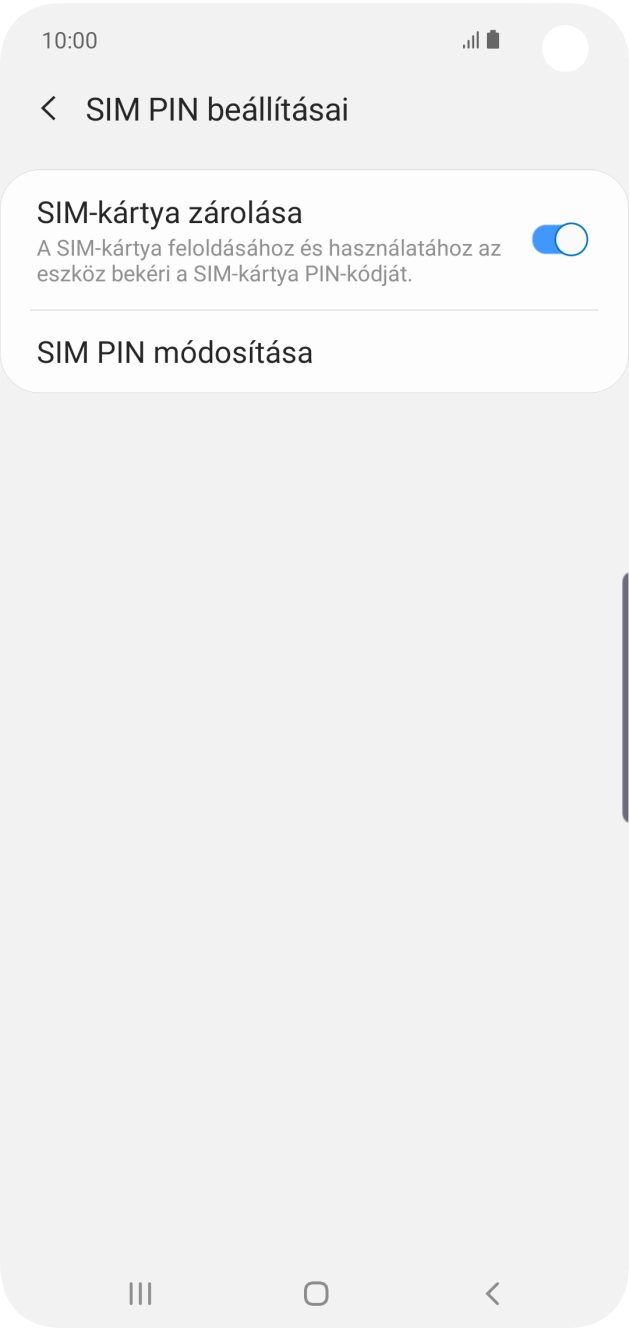Go back from SIM PIN beállításai
629x1328 pixels.
(x=48, y=109)
